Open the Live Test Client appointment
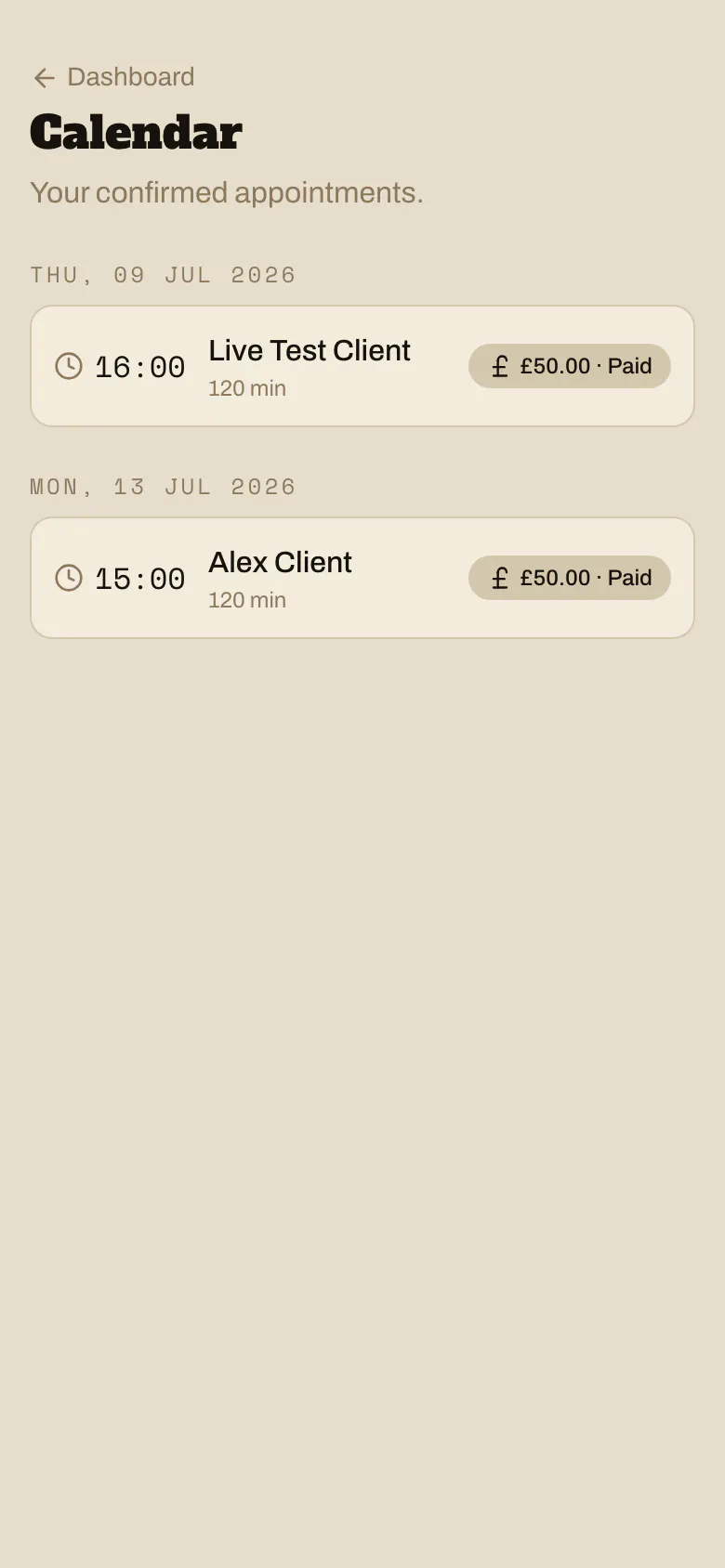725x1568 pixels. tap(362, 366)
